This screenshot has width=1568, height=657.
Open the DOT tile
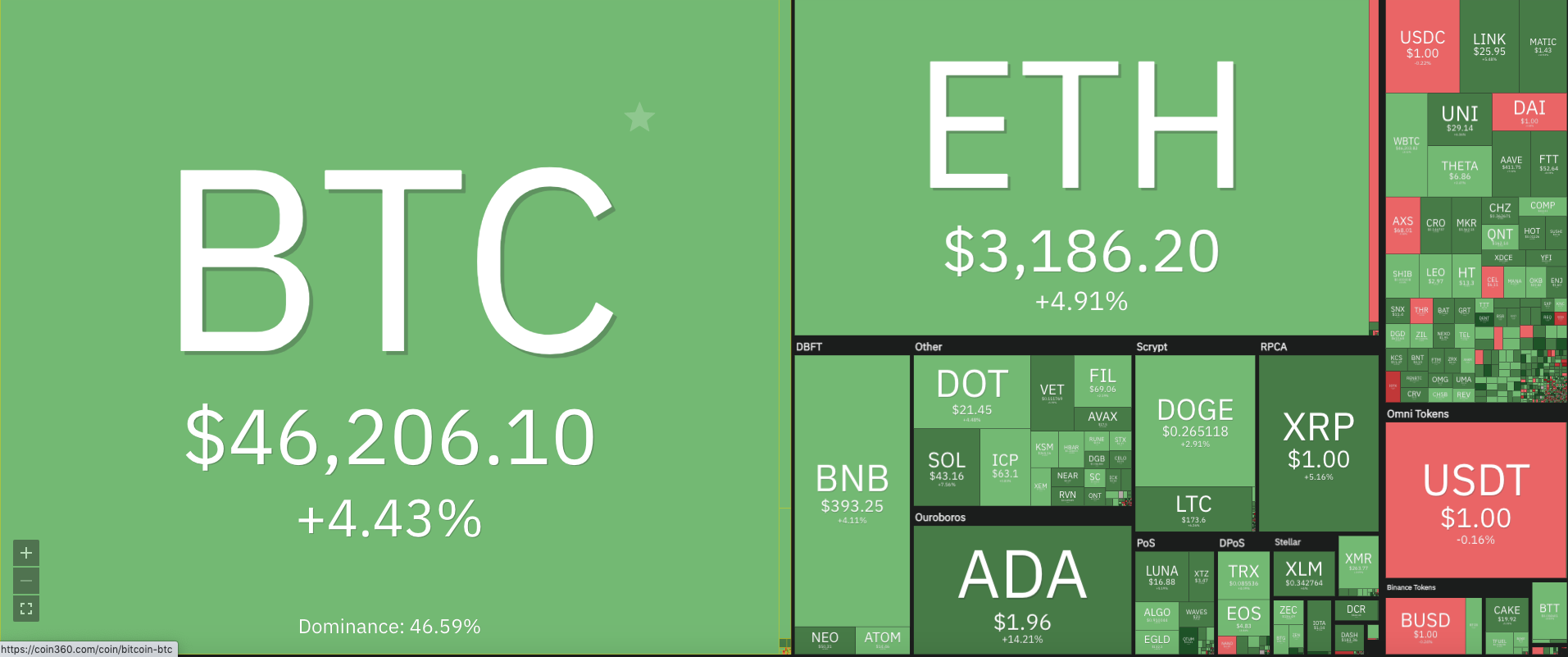972,392
